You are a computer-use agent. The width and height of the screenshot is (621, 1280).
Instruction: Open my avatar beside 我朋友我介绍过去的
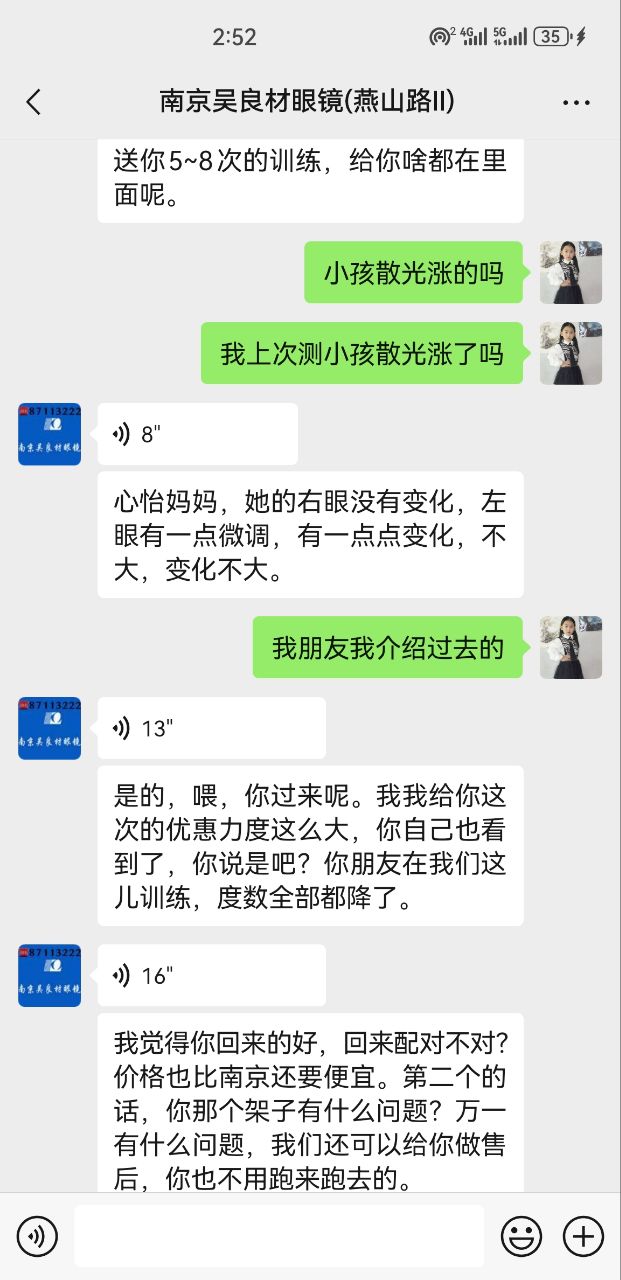571,647
